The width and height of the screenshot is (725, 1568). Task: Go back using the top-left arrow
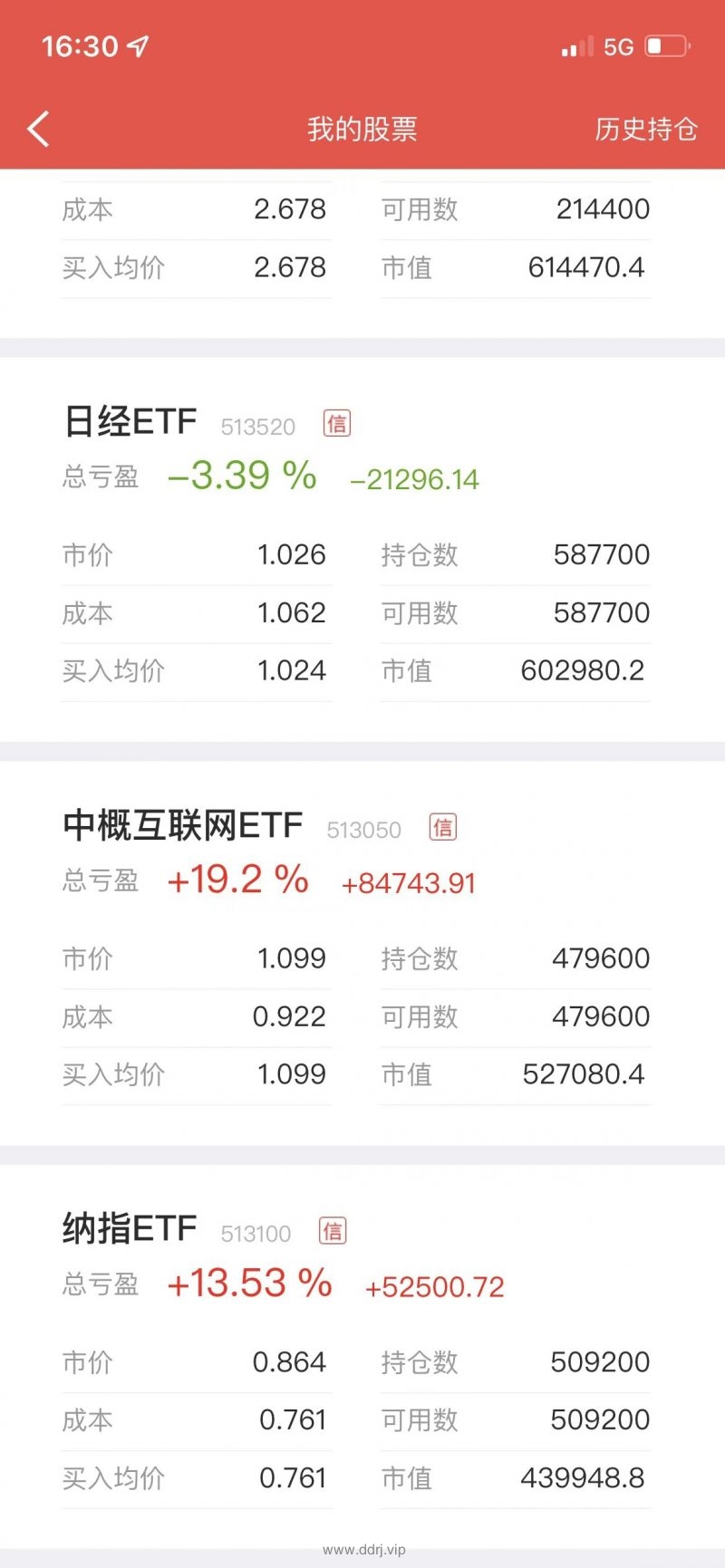click(38, 130)
